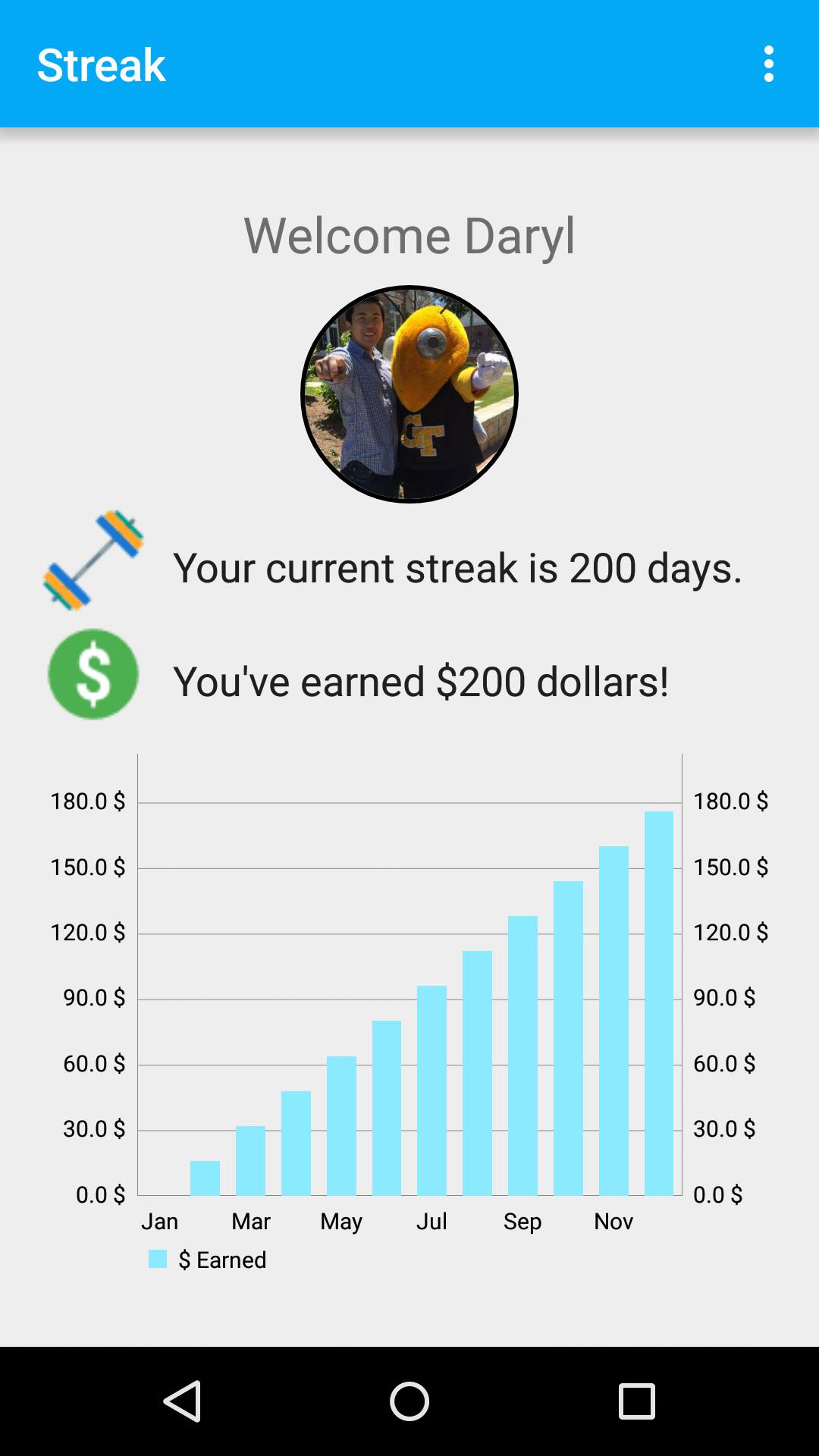Open the overflow menu

pyautogui.click(x=768, y=64)
